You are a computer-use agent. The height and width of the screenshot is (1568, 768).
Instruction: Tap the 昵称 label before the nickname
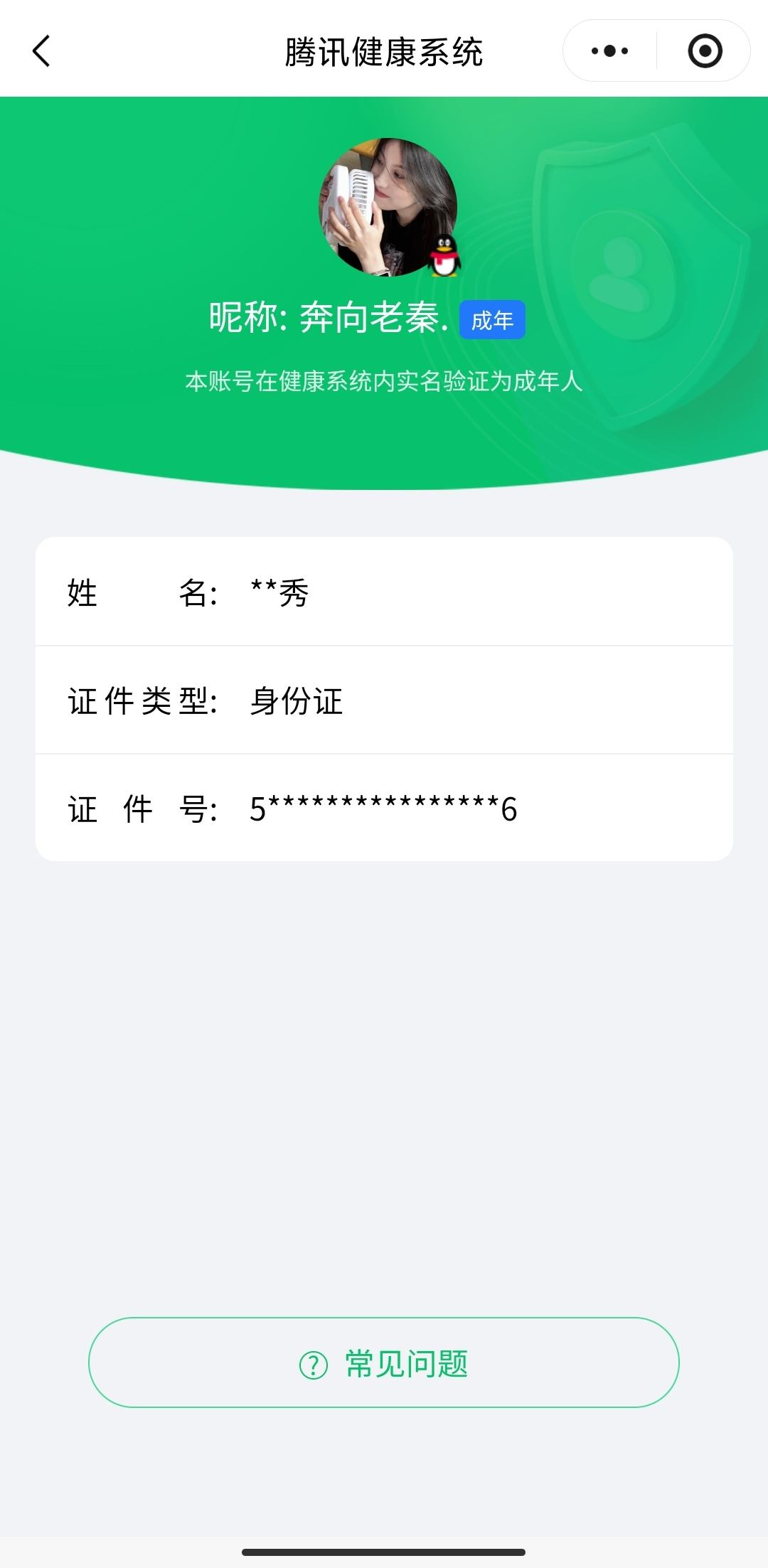[x=245, y=319]
